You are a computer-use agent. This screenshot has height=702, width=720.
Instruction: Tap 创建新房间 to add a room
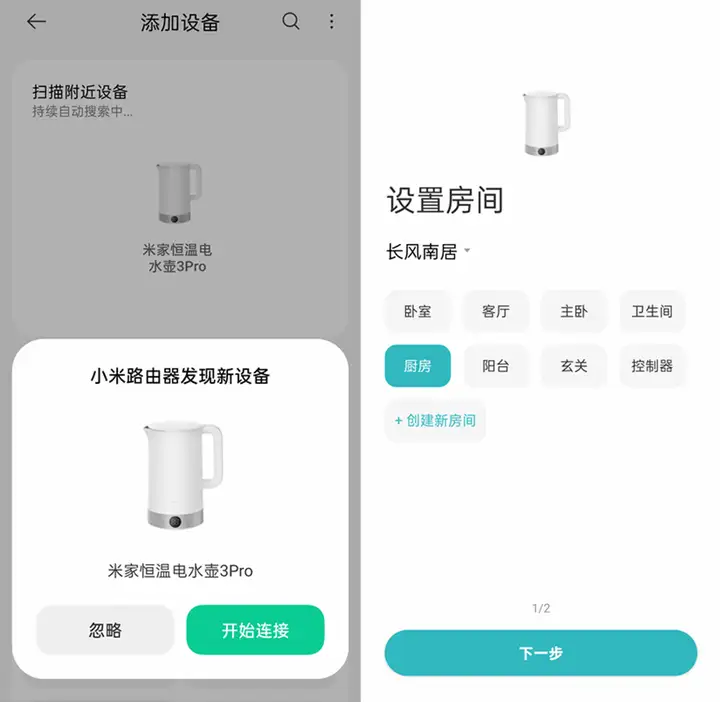pos(435,420)
